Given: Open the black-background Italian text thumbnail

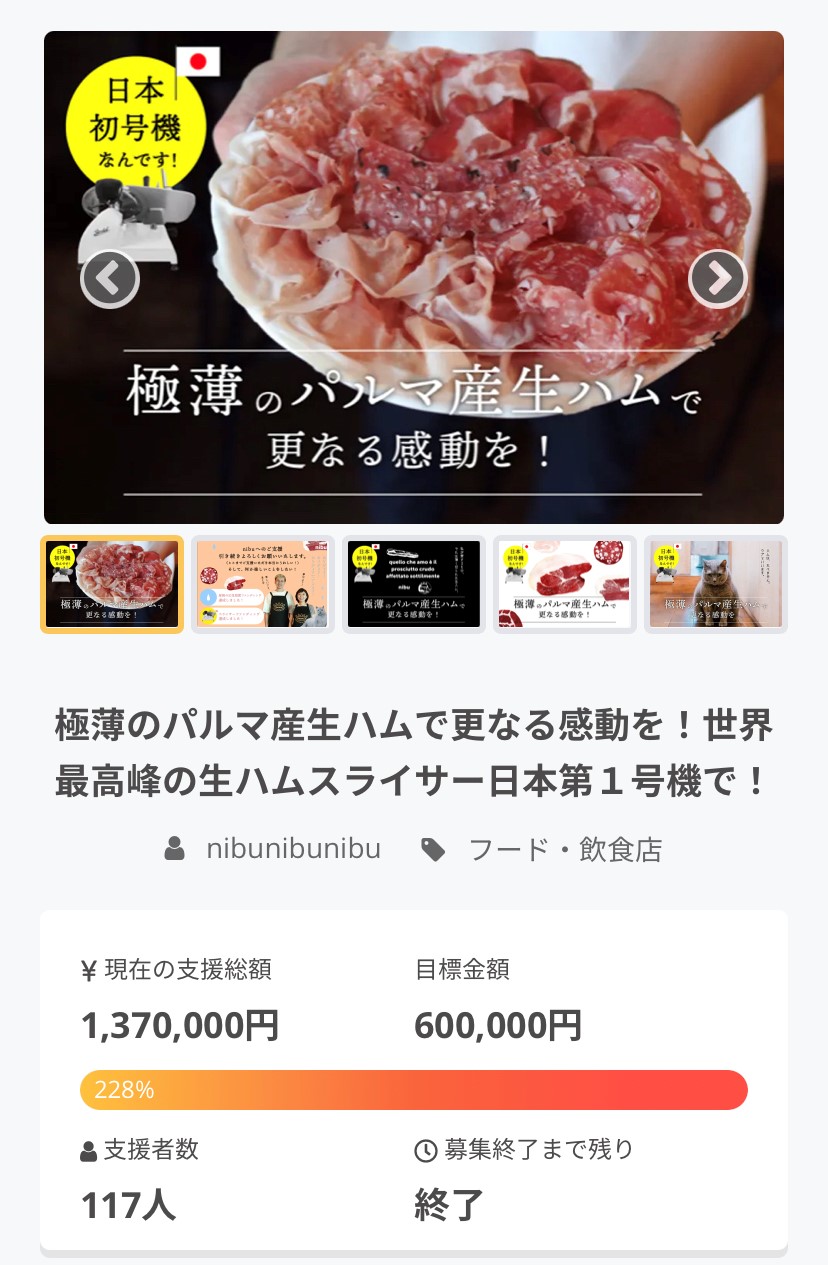Looking at the screenshot, I should (x=414, y=584).
